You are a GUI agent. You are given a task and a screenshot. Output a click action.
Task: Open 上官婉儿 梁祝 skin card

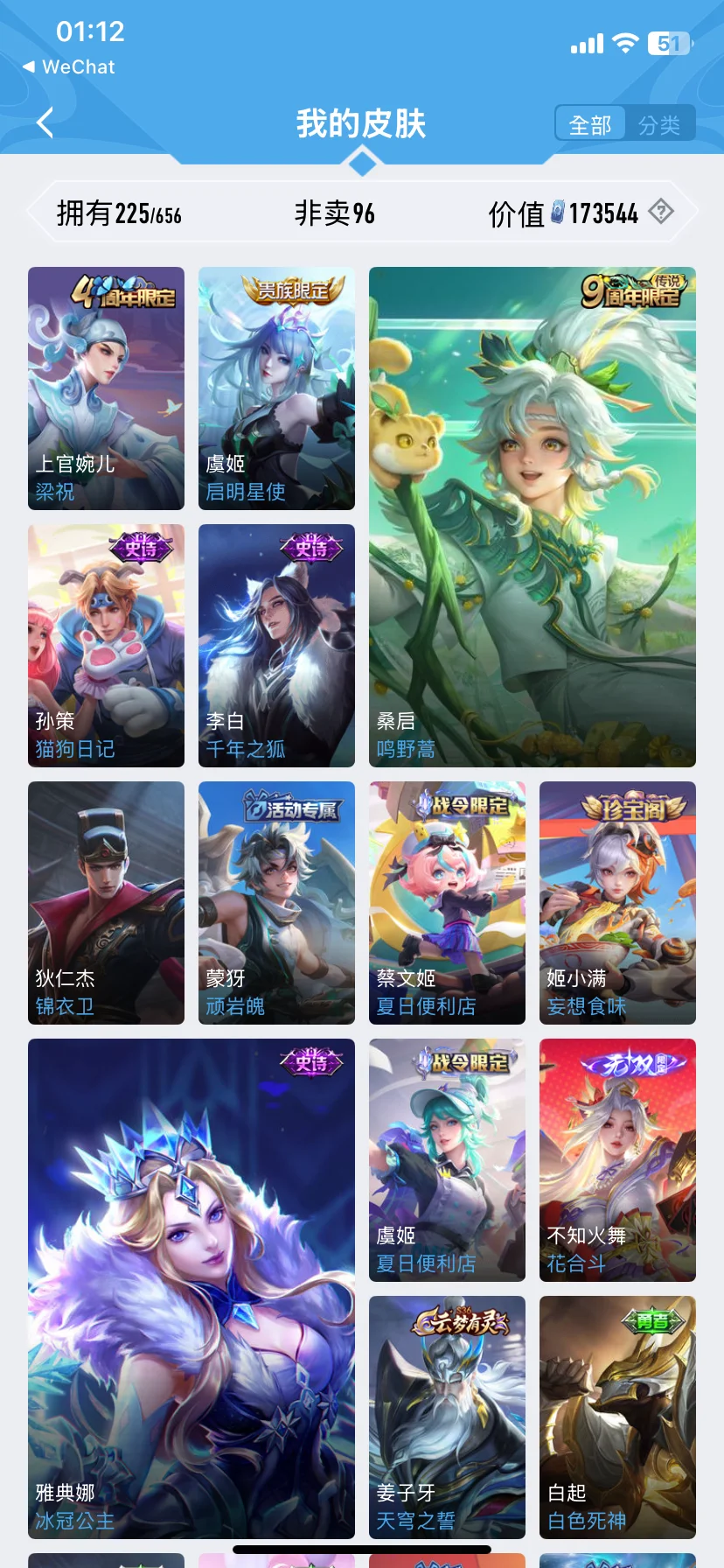[x=106, y=388]
